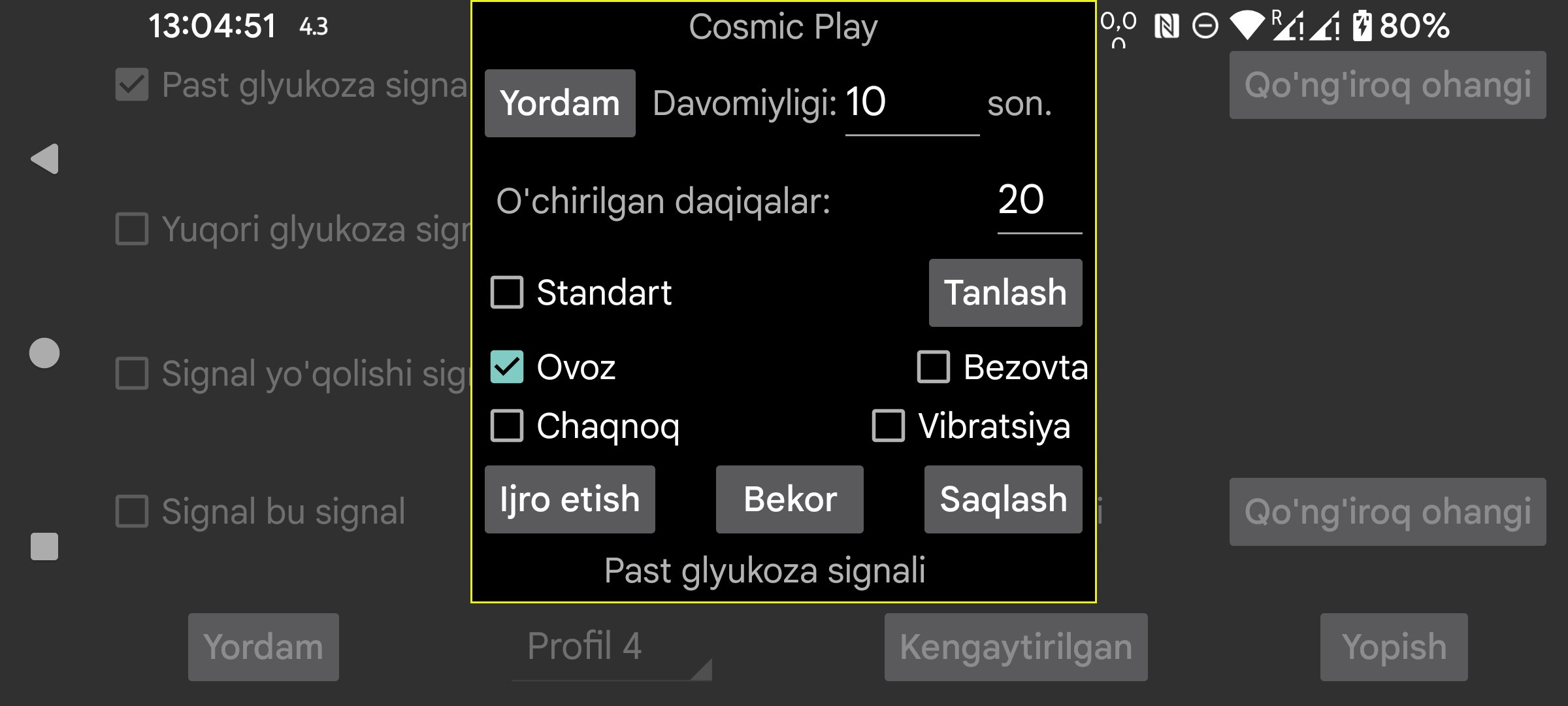The height and width of the screenshot is (706, 1568).
Task: Save settings with Saqlash
Action: (1003, 499)
